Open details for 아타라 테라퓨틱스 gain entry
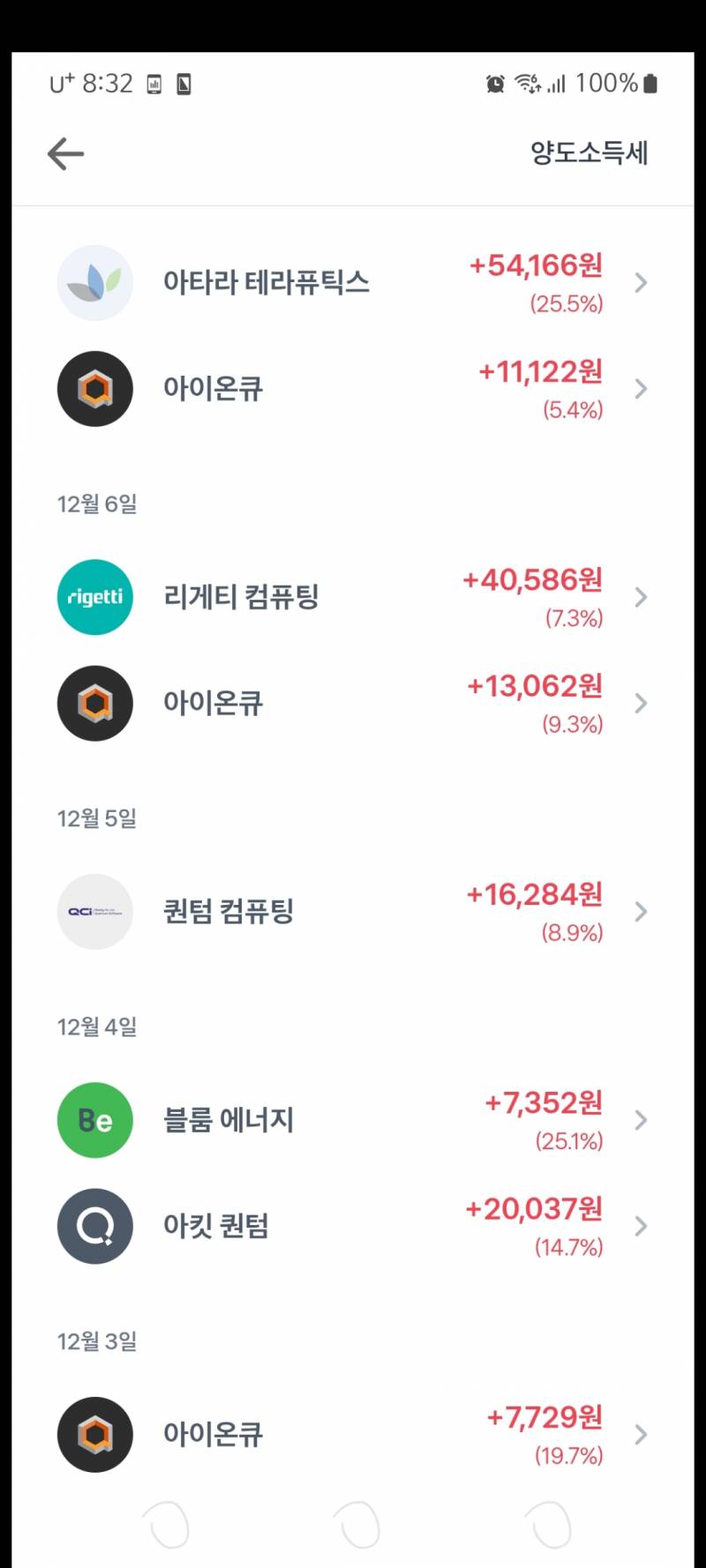The image size is (706, 1568). pos(641,282)
